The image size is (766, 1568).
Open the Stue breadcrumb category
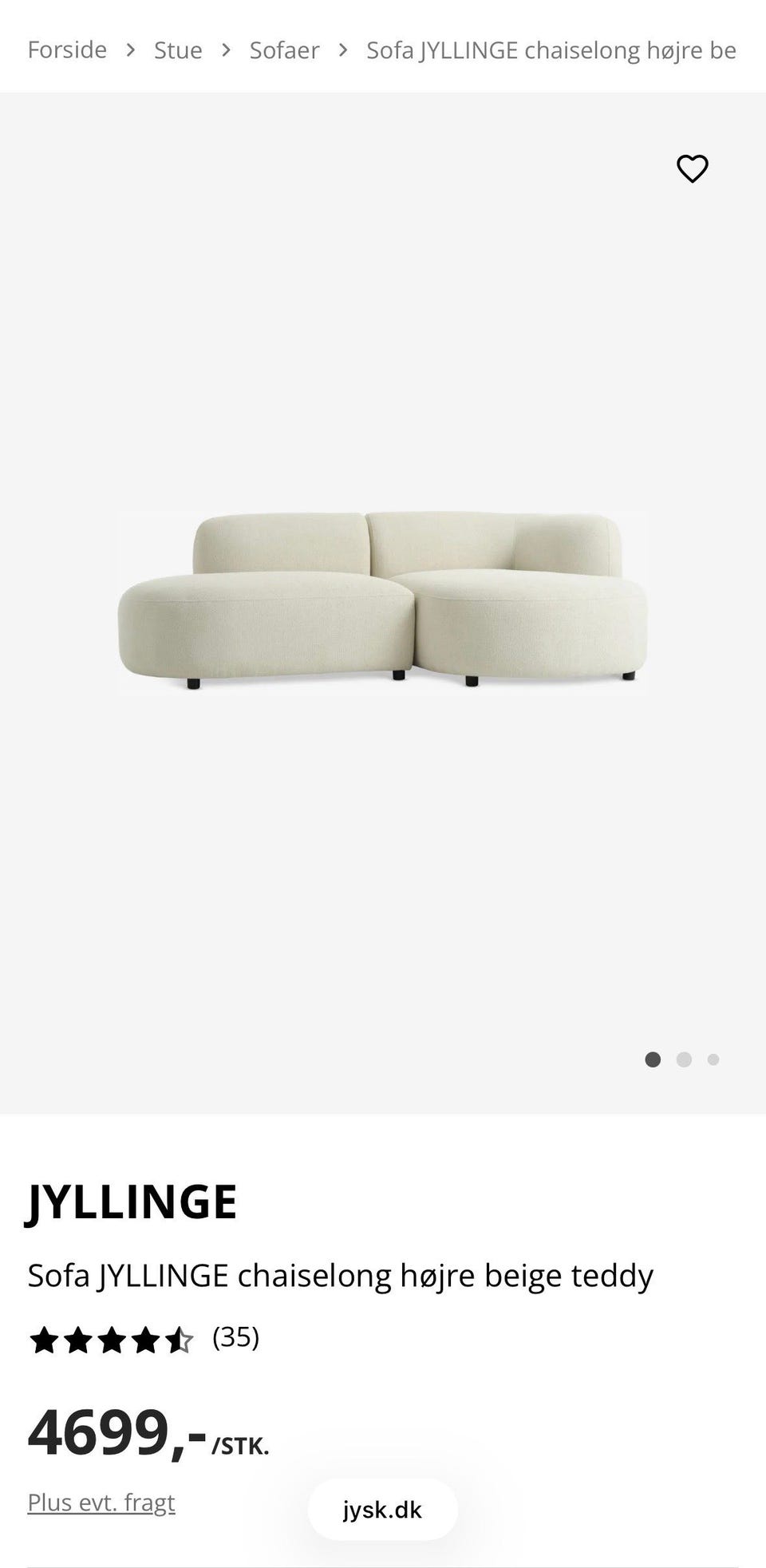178,50
